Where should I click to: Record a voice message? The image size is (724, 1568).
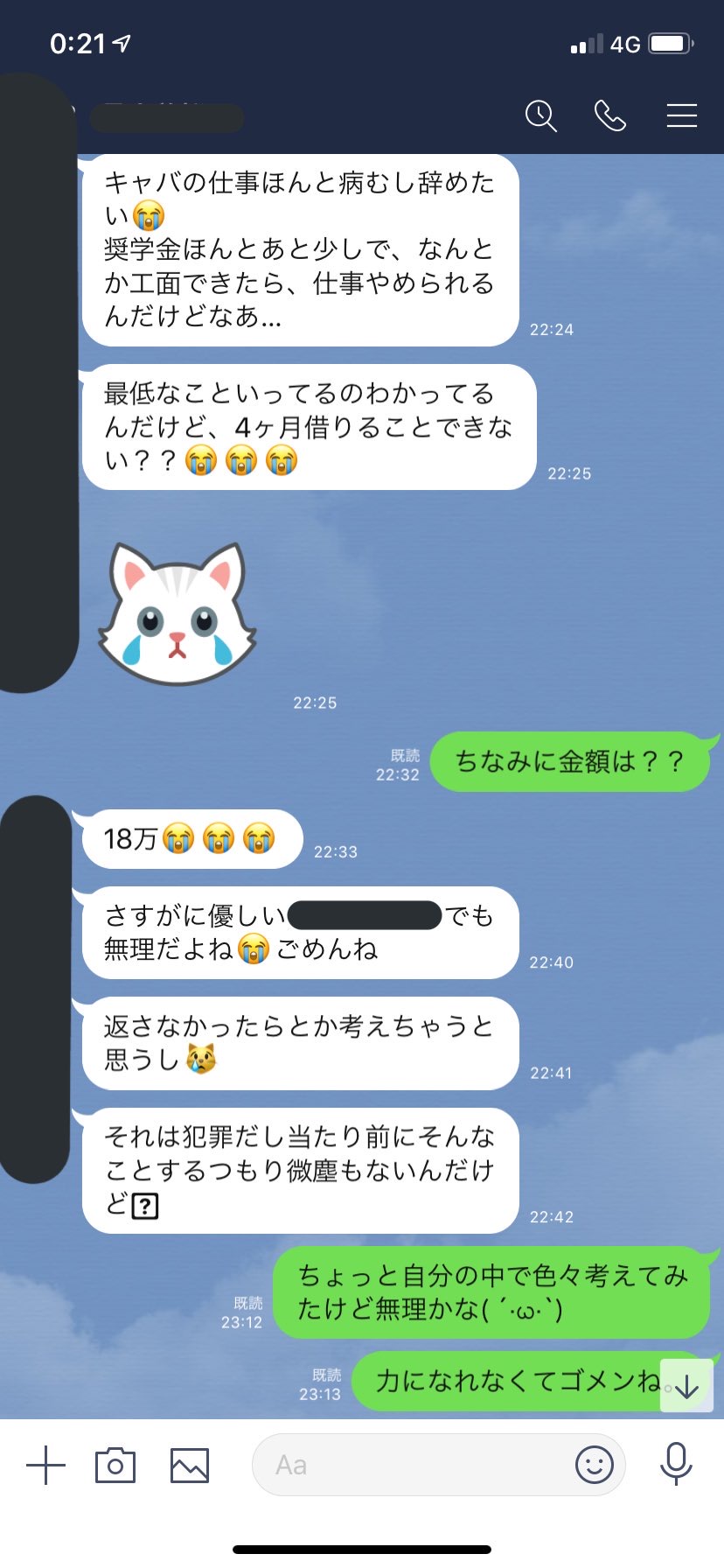coord(676,1465)
